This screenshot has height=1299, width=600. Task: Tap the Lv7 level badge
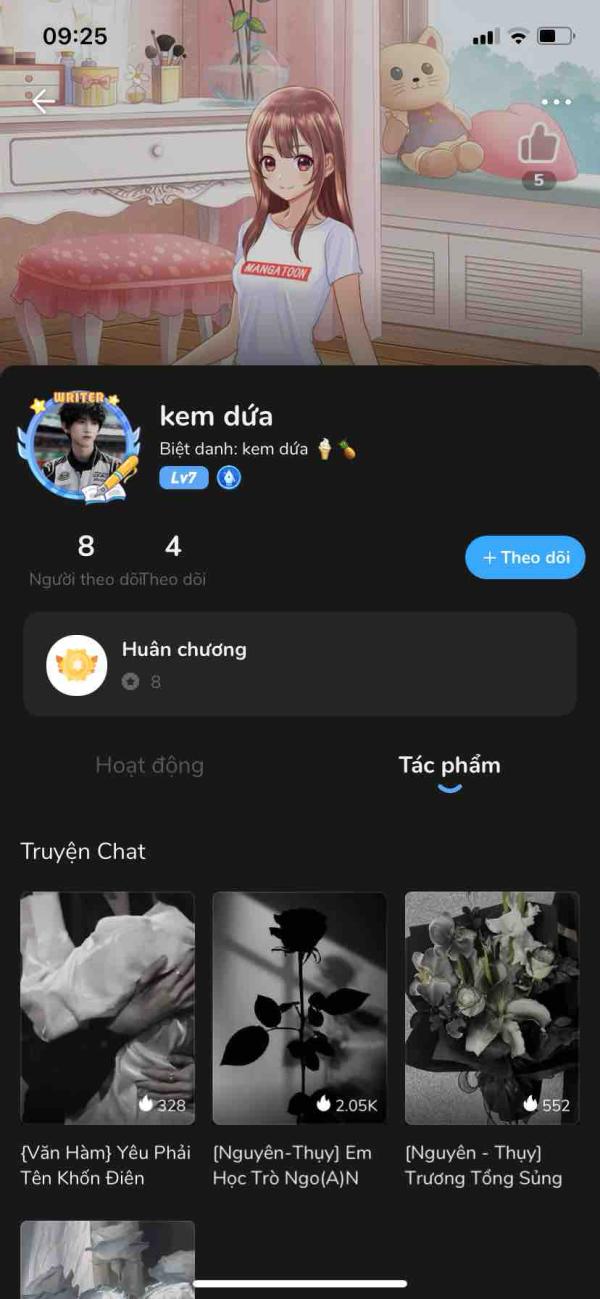point(184,478)
